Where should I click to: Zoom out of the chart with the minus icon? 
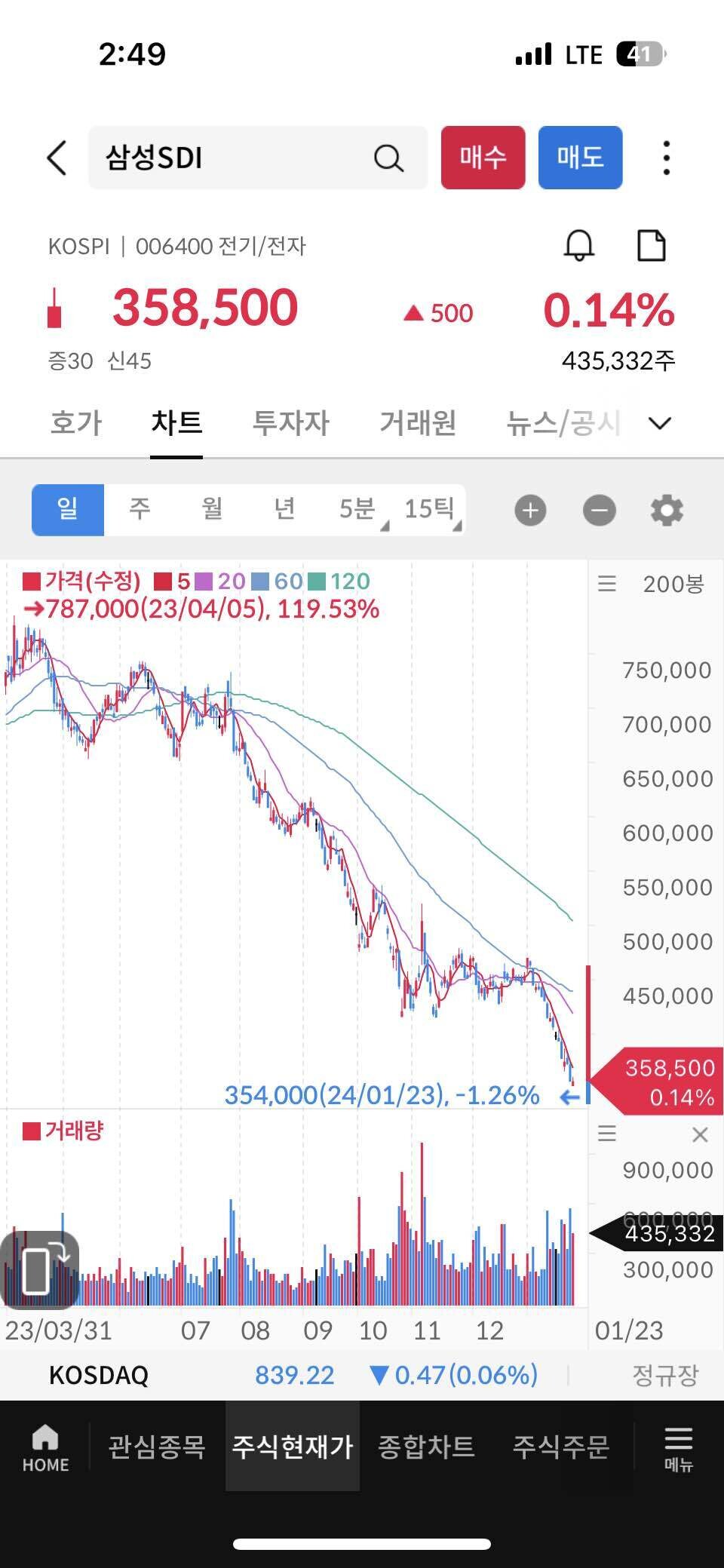(x=598, y=510)
